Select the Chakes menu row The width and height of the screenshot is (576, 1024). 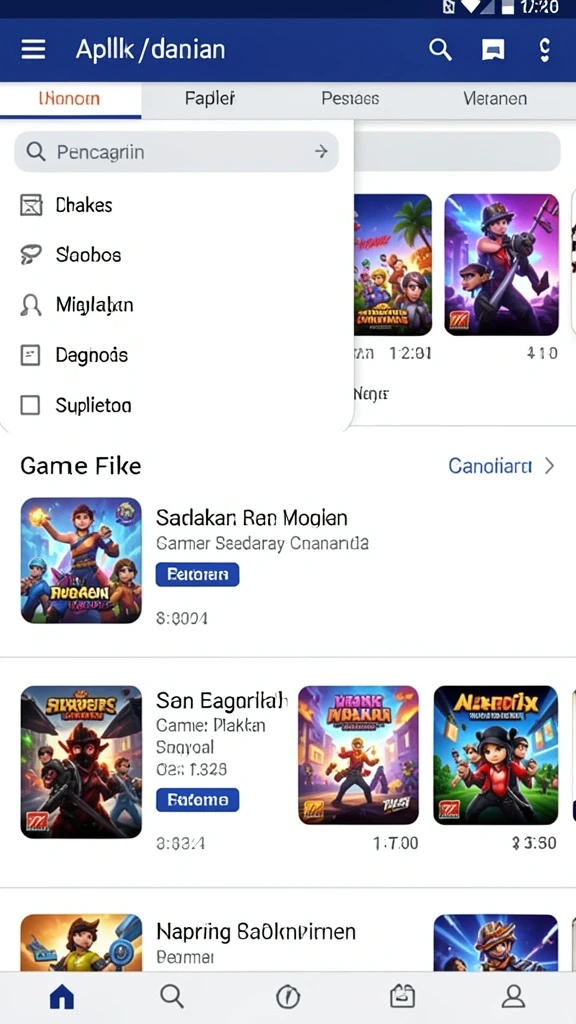(x=176, y=205)
